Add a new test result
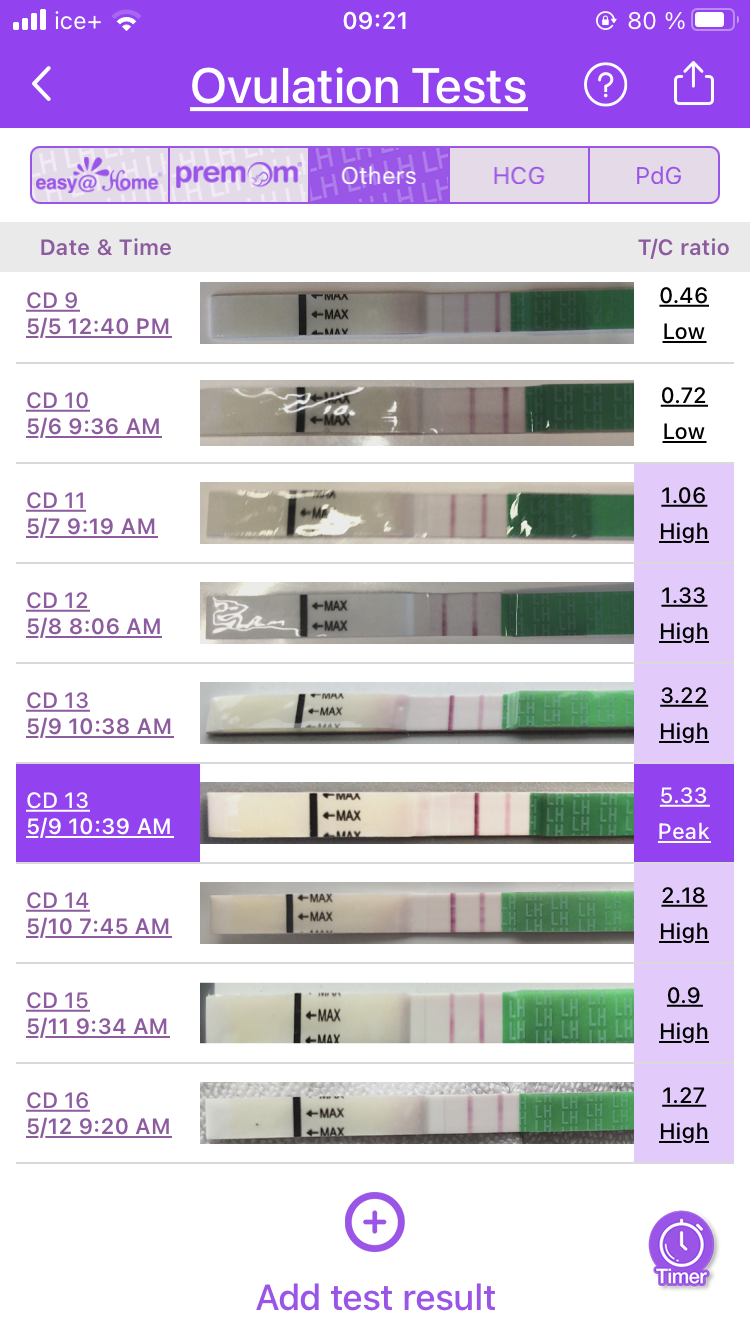Viewport: 750px width, 1334px height. tap(375, 1222)
